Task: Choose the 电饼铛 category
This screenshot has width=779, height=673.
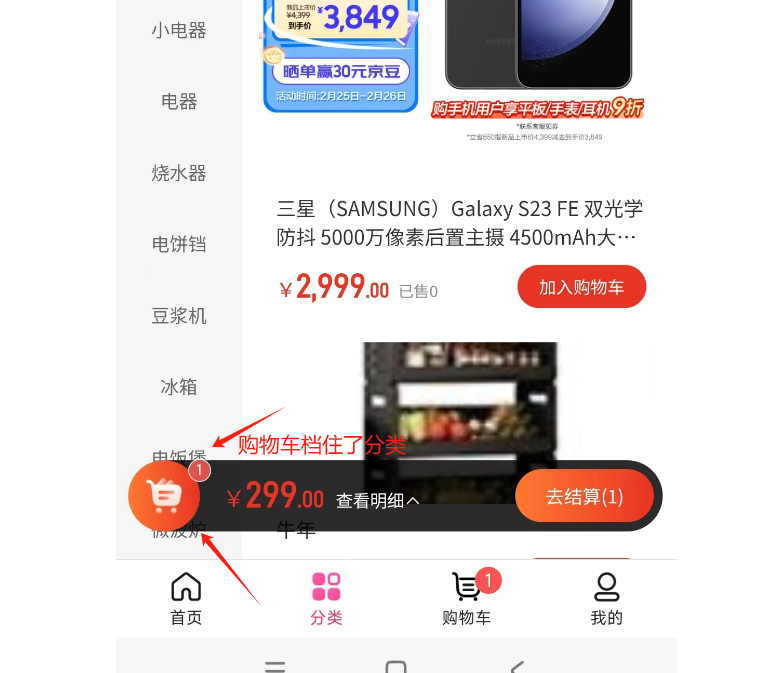Action: [x=179, y=244]
